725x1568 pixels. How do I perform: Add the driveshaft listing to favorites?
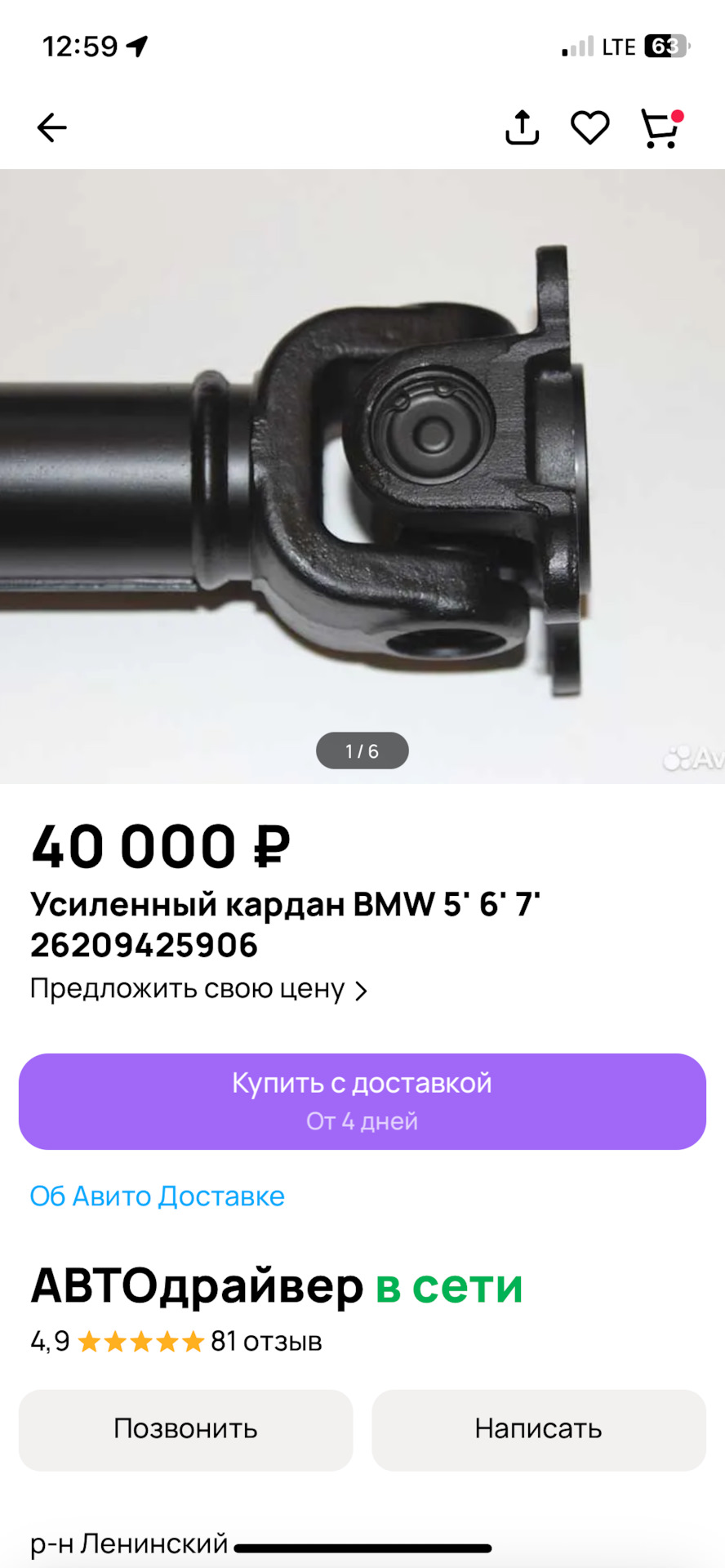pos(589,127)
